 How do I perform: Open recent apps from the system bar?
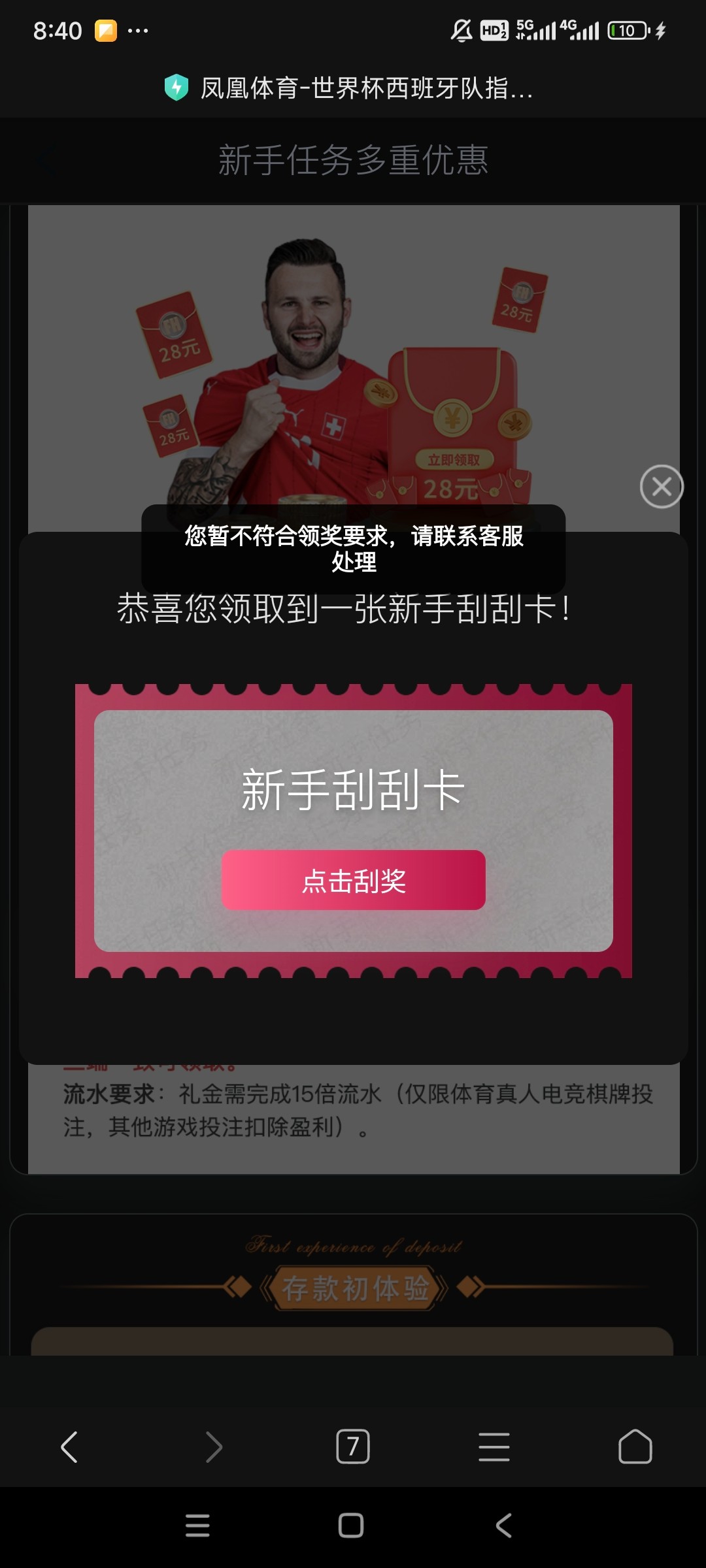197,1526
